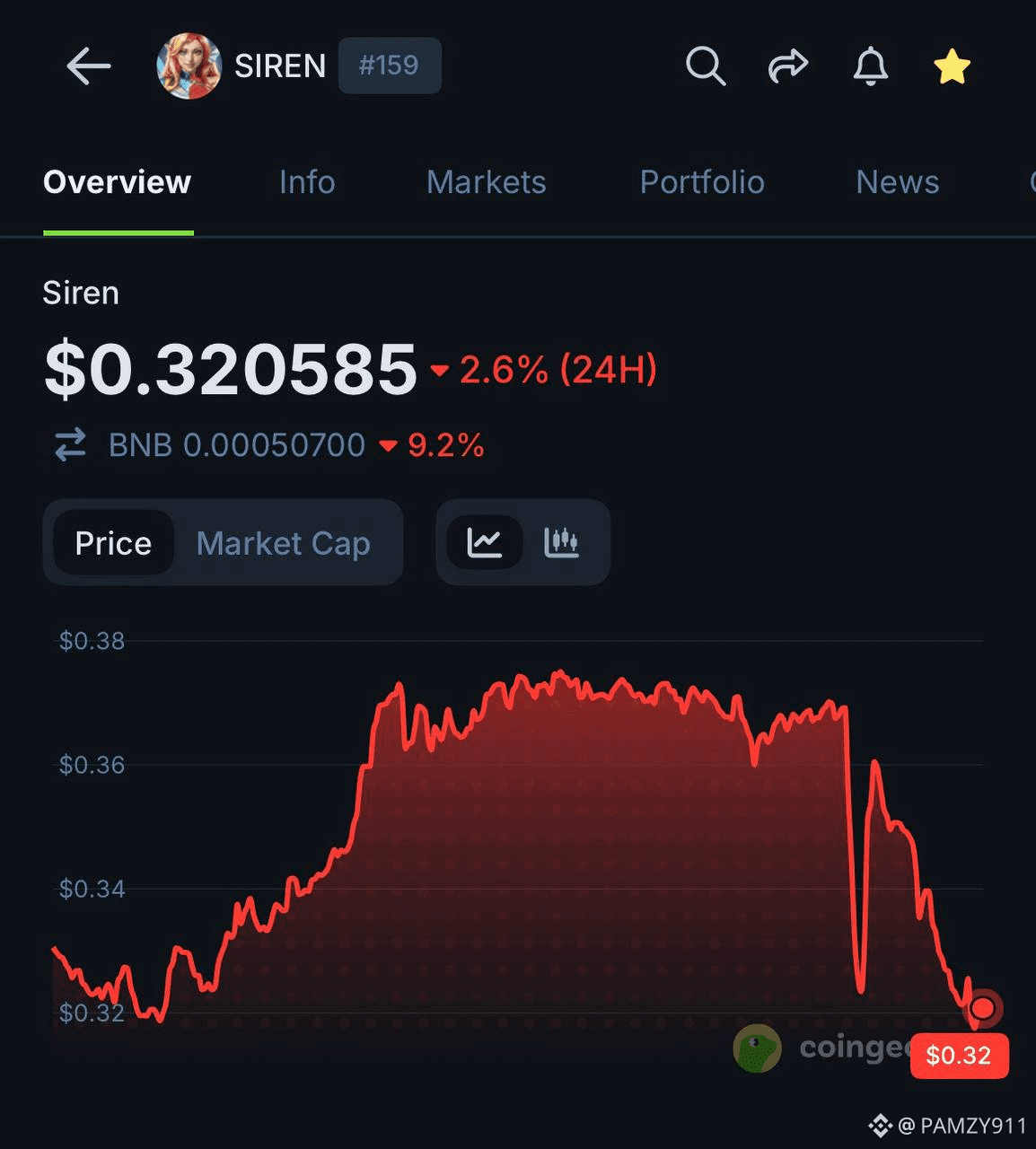Screen dimensions: 1036x1149
Task: Switch to the Markets tab
Action: coord(486,182)
